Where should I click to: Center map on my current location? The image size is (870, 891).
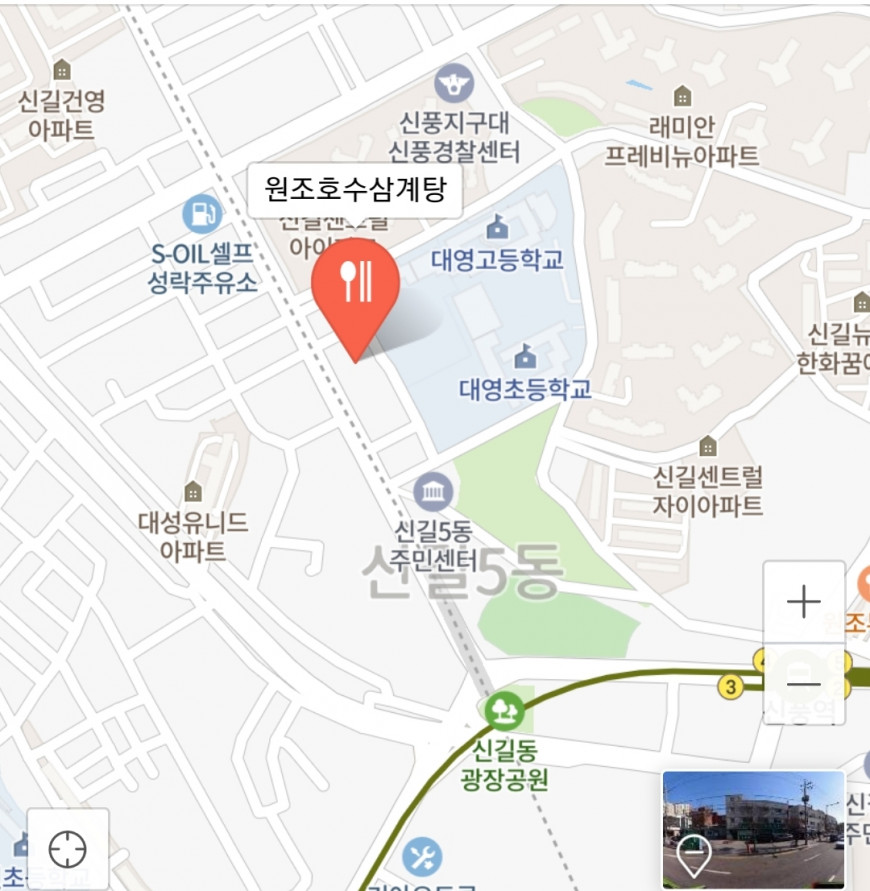(67, 849)
